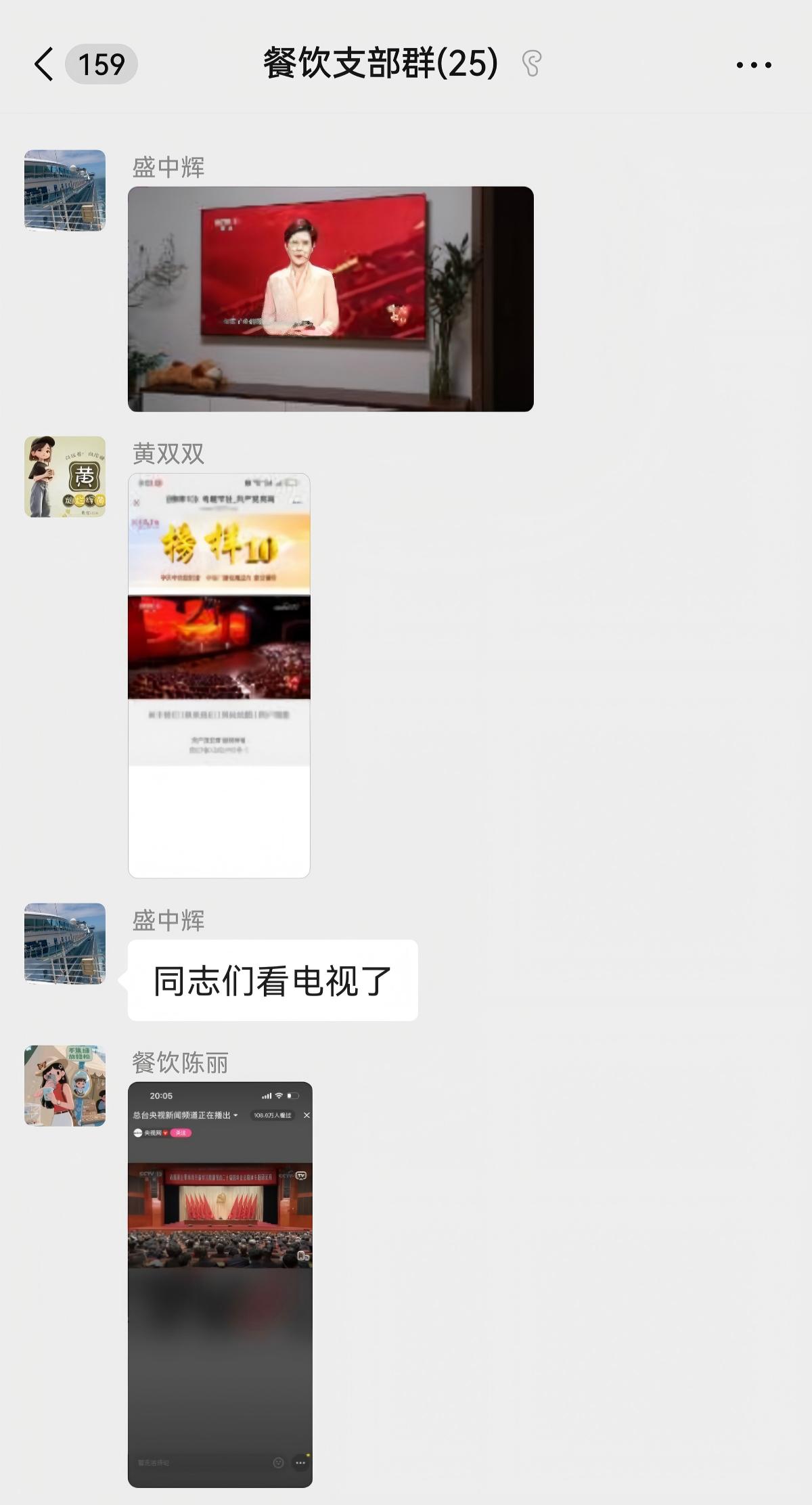Tap 盛中辉's avatar beside the TV photo
Viewport: 812px width, 1505px height.
65,190
